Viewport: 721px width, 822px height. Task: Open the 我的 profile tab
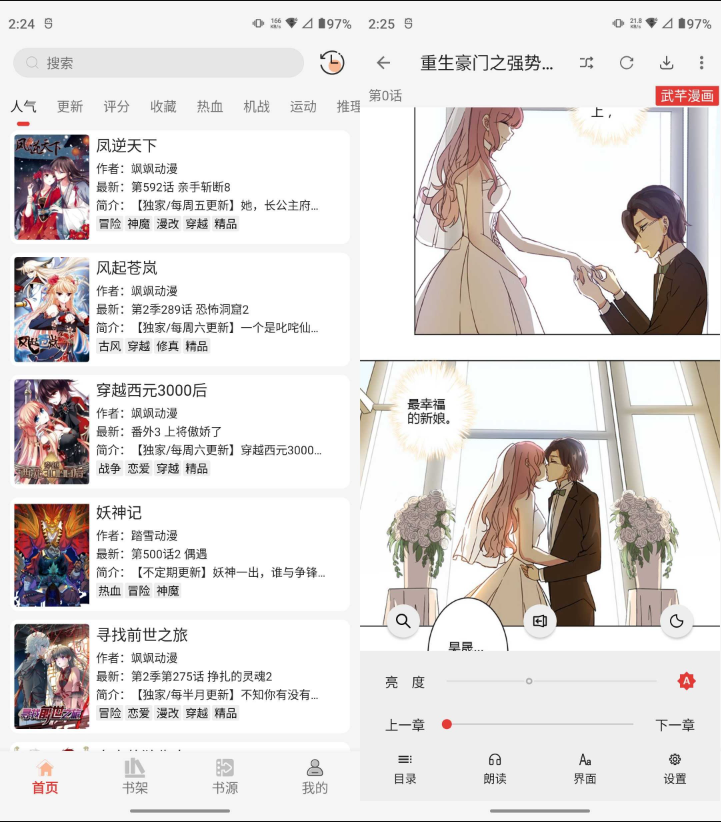click(x=314, y=776)
